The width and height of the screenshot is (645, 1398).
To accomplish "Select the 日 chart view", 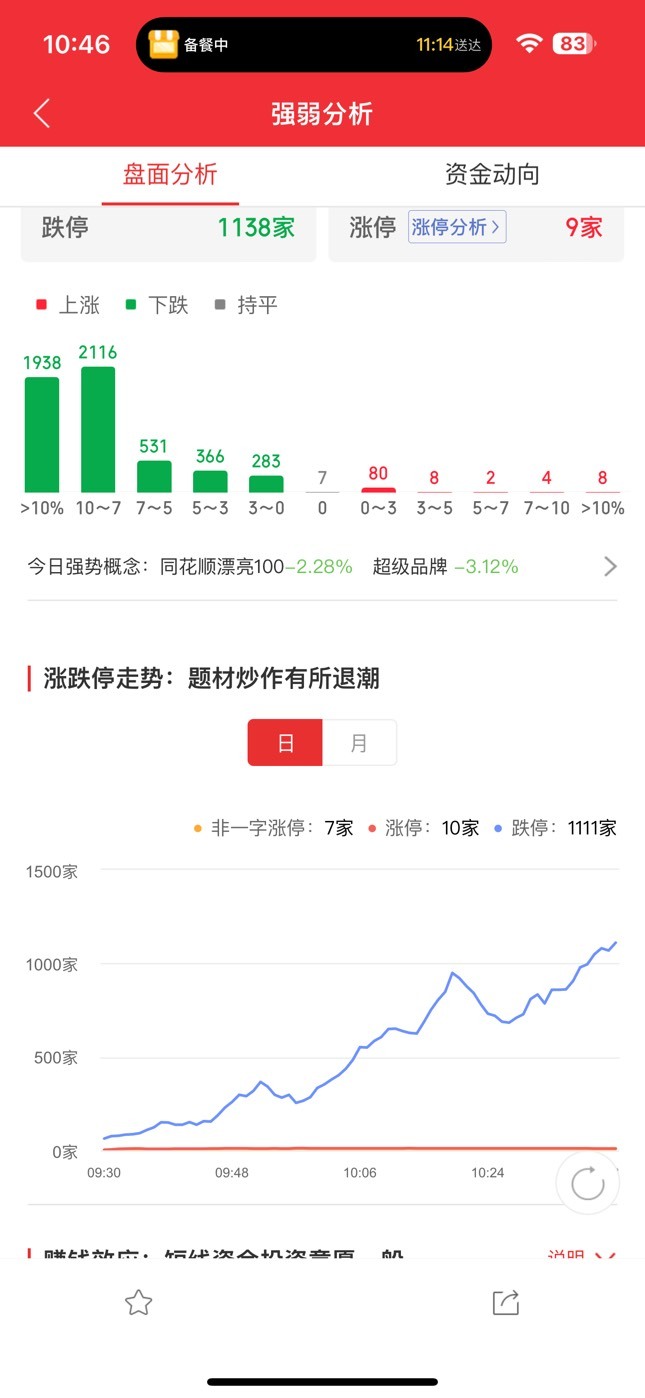I will (x=285, y=743).
